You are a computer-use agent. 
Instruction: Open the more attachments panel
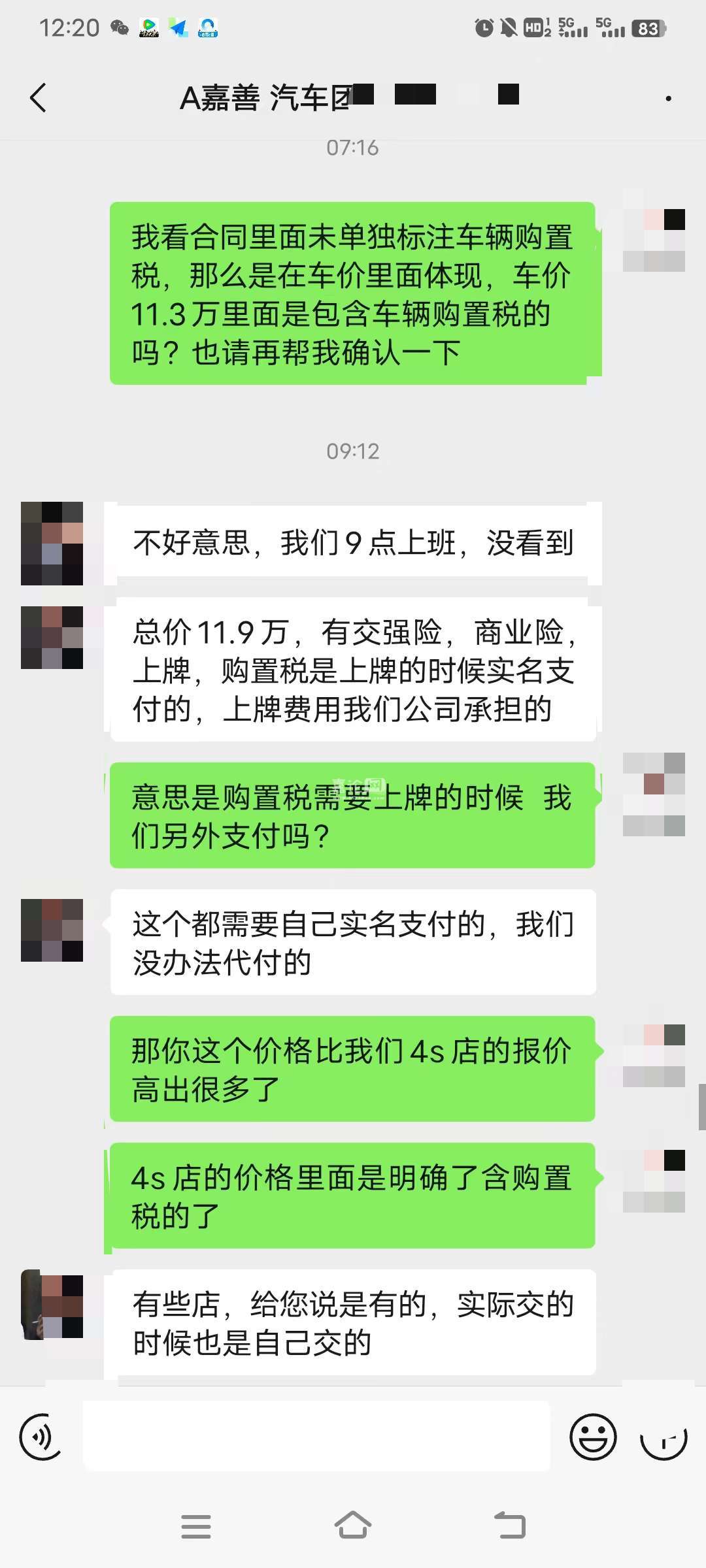(664, 1437)
